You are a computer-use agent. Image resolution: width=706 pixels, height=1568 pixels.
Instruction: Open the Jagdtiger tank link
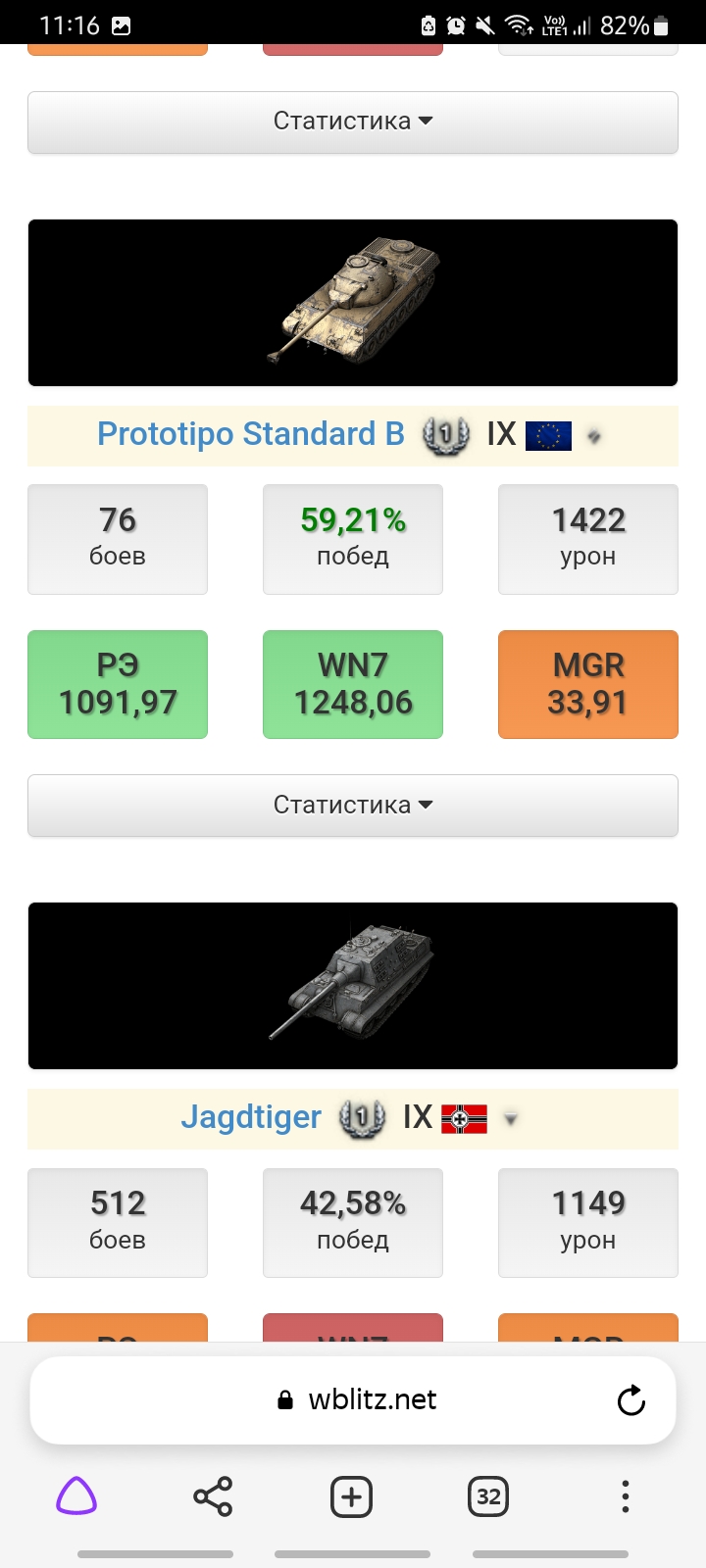click(x=251, y=1117)
